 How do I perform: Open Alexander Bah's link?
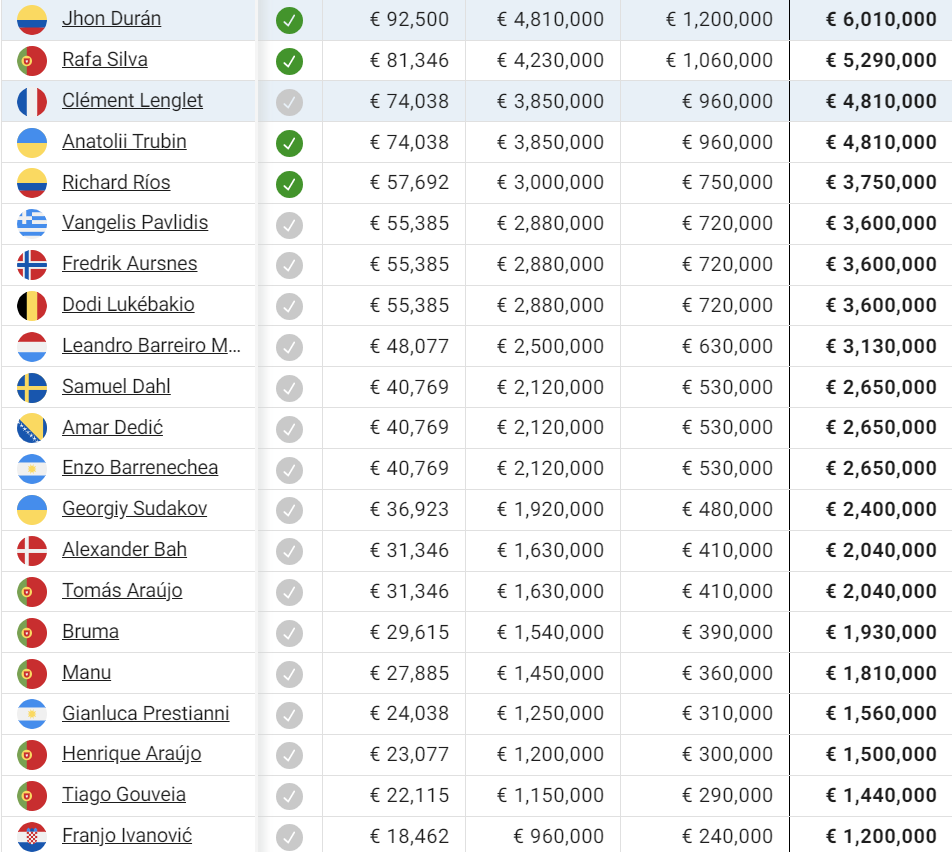point(124,550)
